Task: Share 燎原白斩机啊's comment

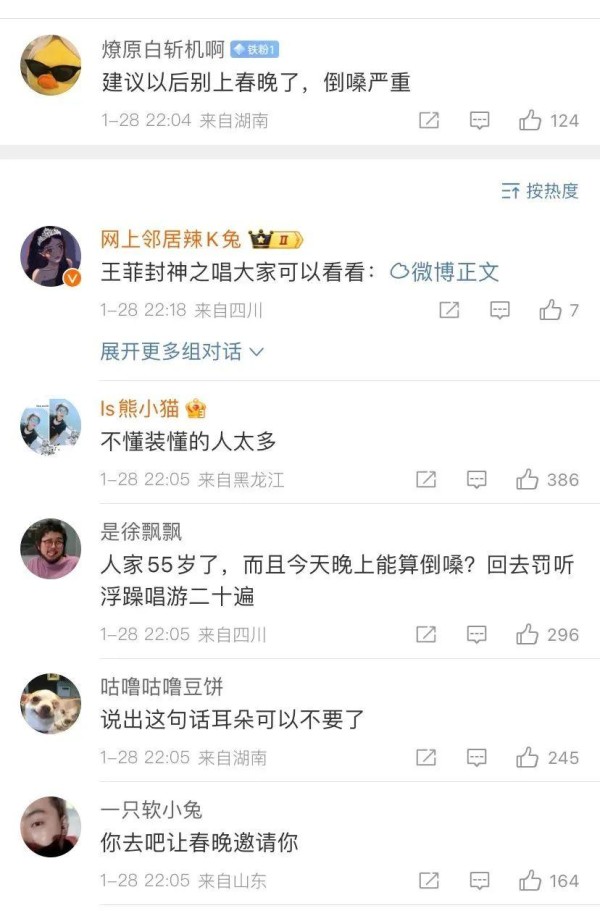Action: click(x=429, y=120)
